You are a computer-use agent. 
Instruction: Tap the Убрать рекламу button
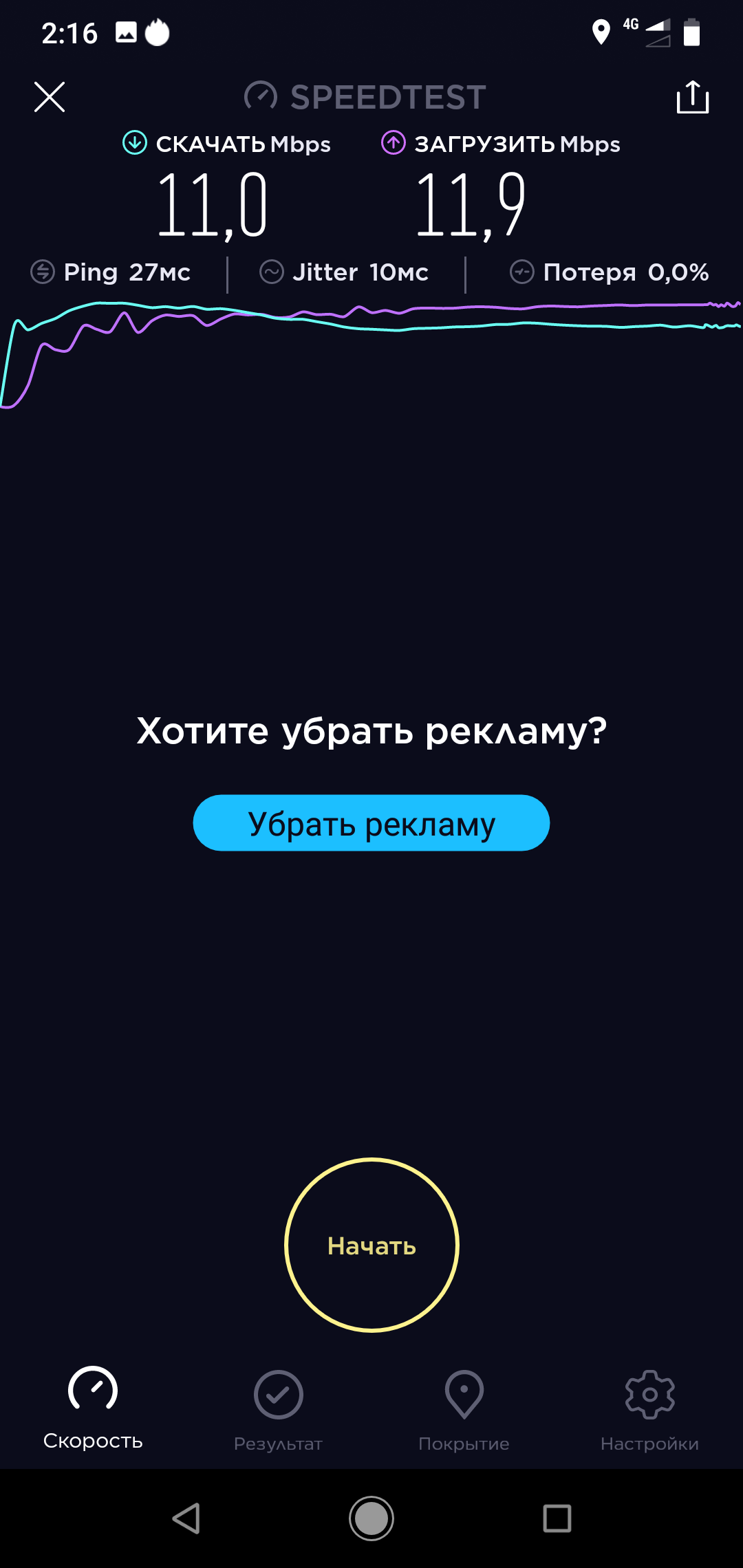371,823
